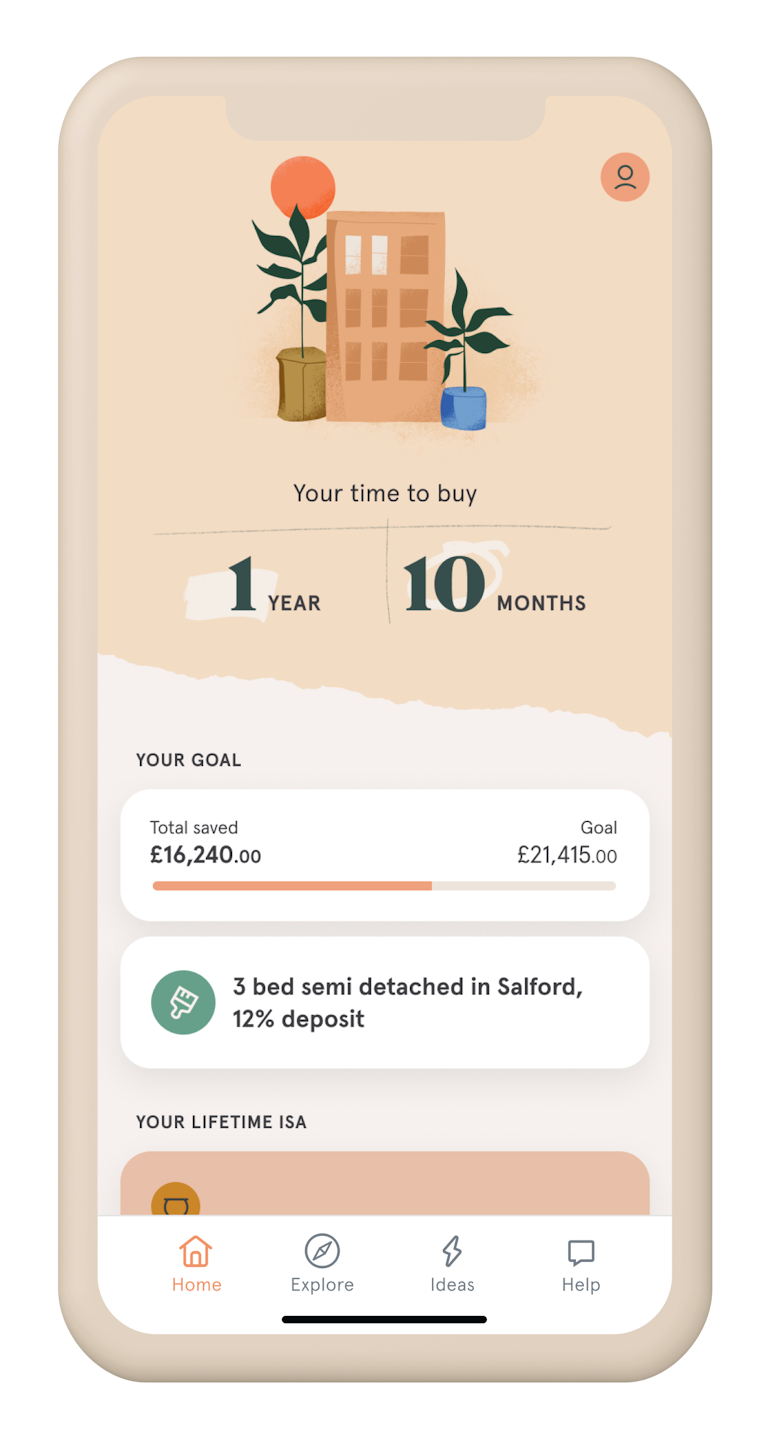
Task: Open the profile account icon
Action: (x=625, y=178)
